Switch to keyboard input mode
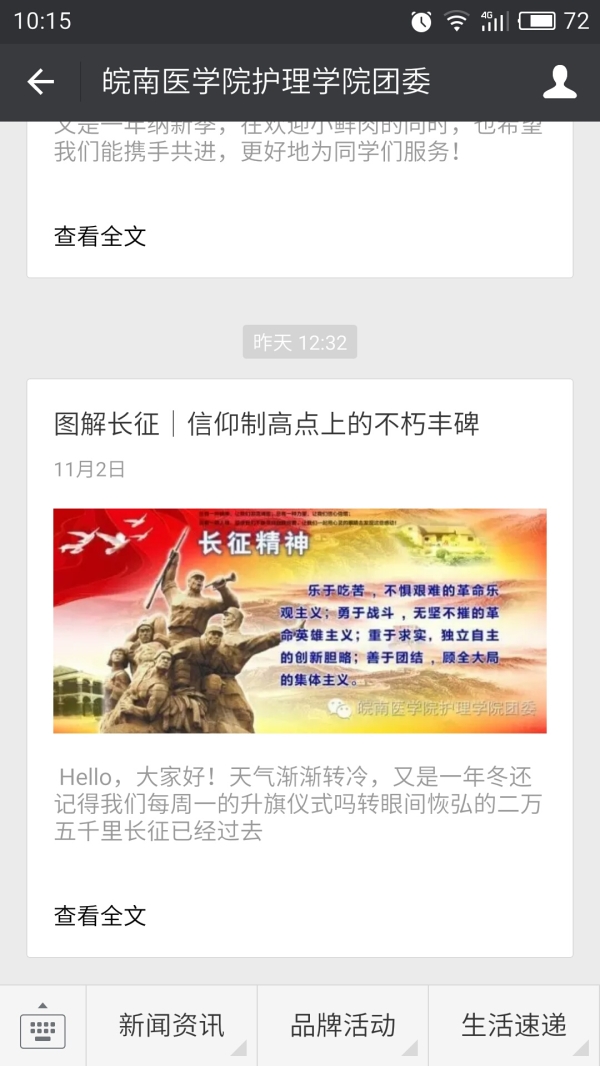The width and height of the screenshot is (600, 1066). pos(42,1026)
